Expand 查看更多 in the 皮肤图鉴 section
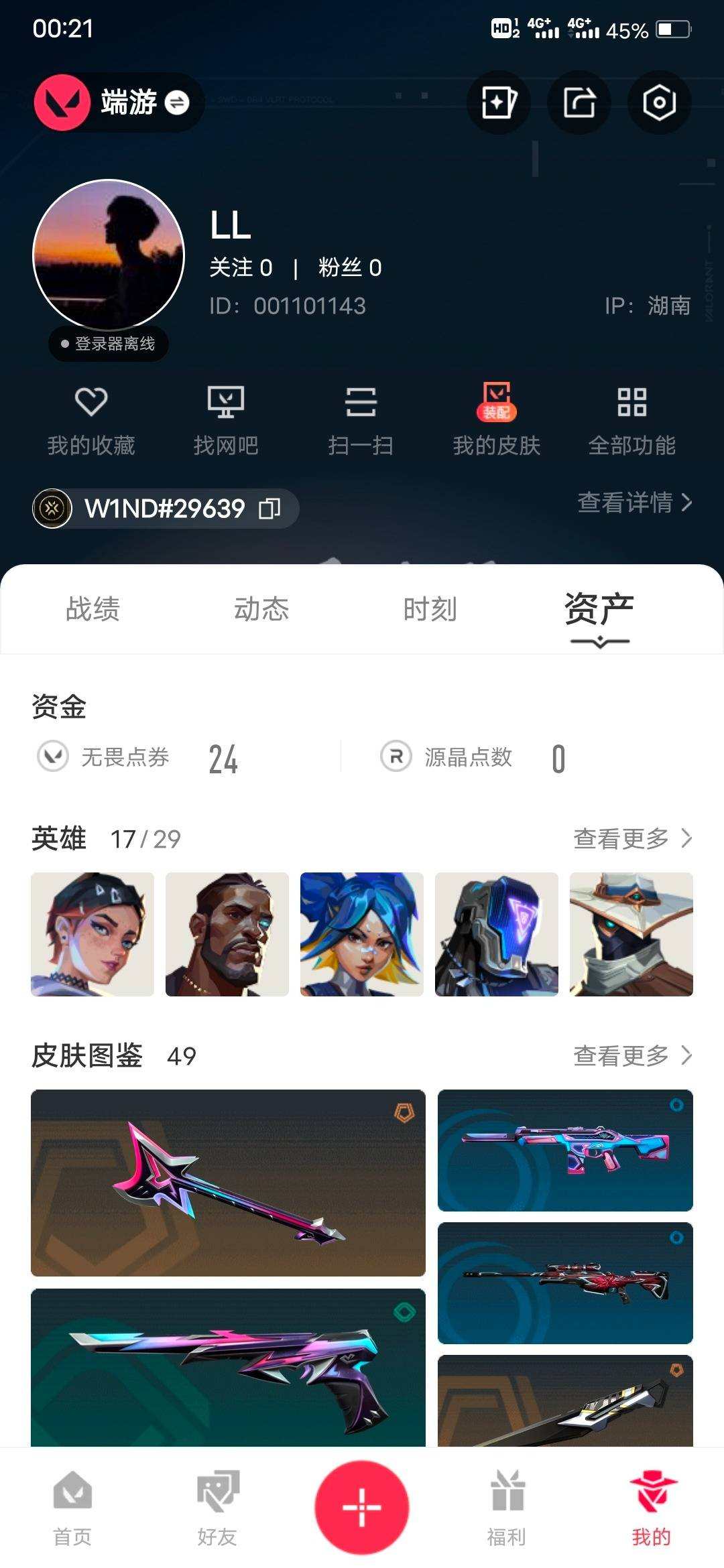The image size is (724, 1568). (630, 1053)
